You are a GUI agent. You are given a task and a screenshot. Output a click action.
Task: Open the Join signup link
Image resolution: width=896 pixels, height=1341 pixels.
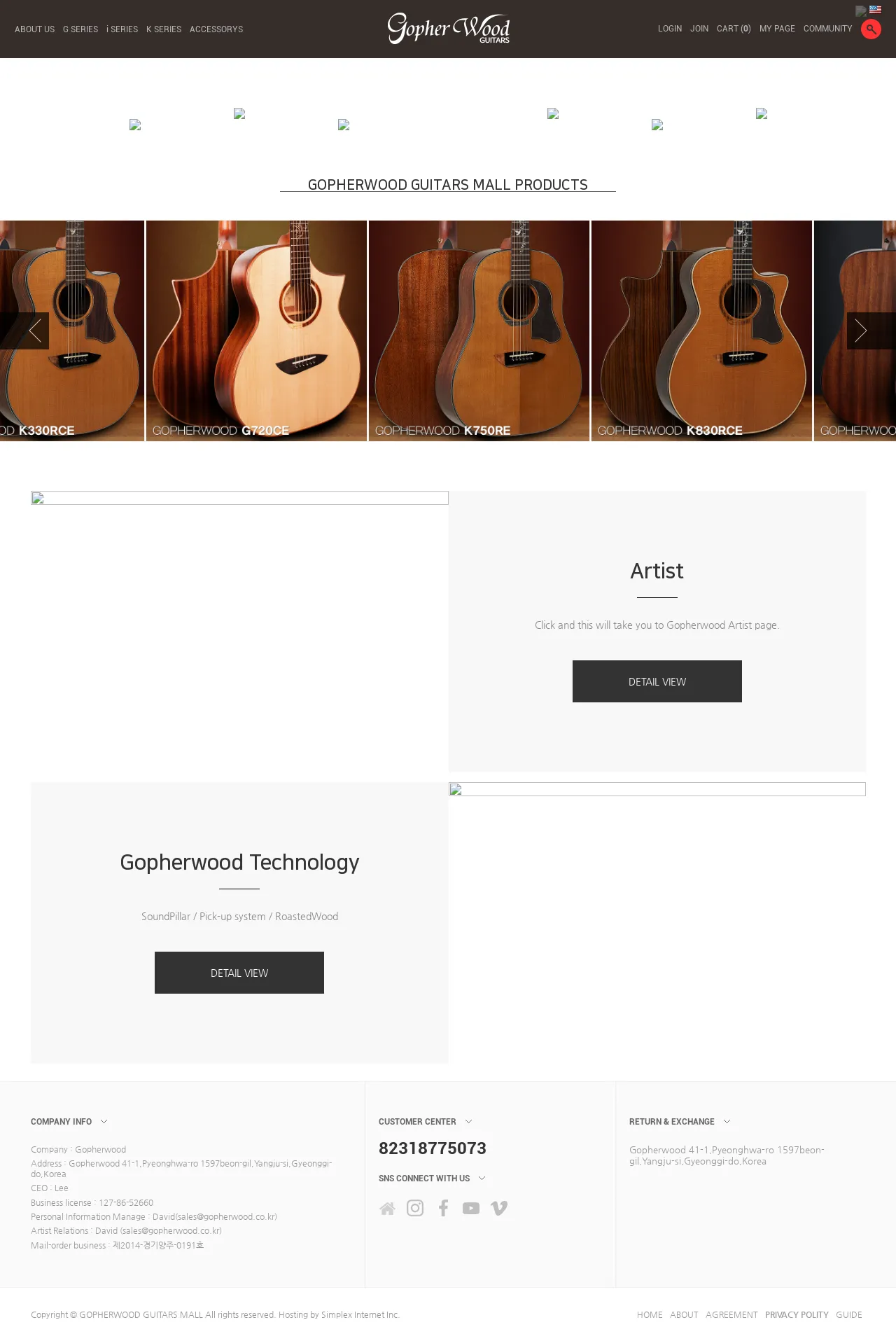point(699,29)
